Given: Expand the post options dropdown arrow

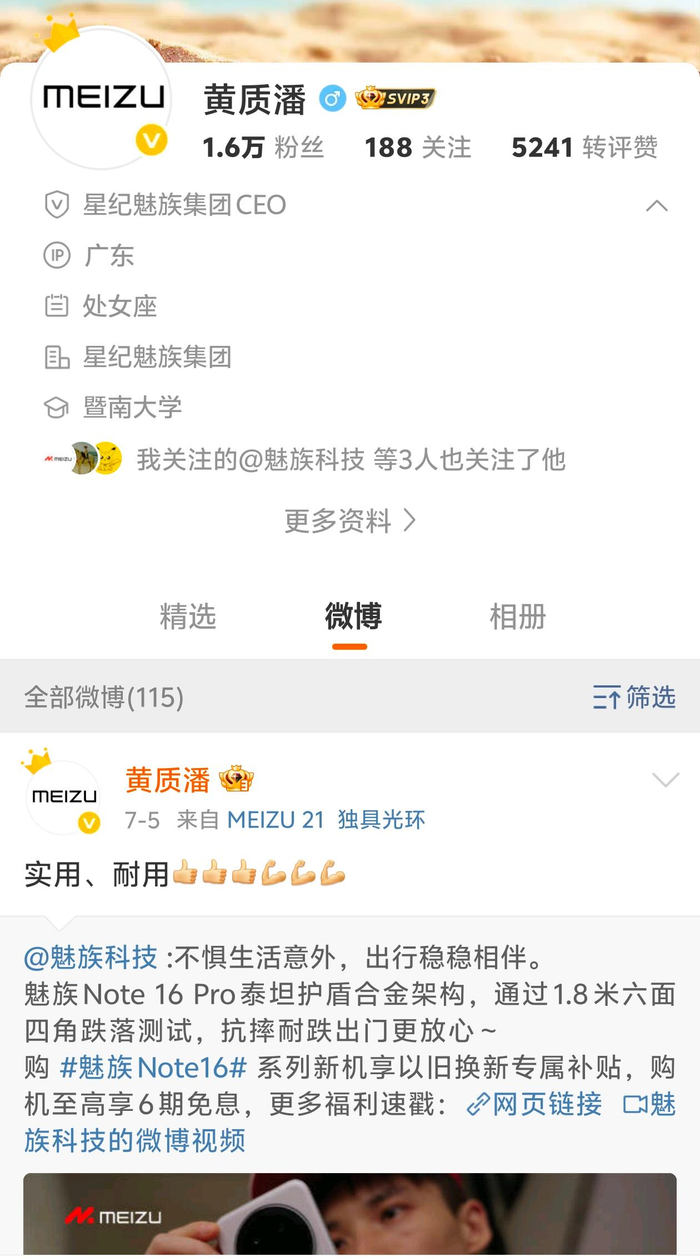Looking at the screenshot, I should click(x=665, y=780).
